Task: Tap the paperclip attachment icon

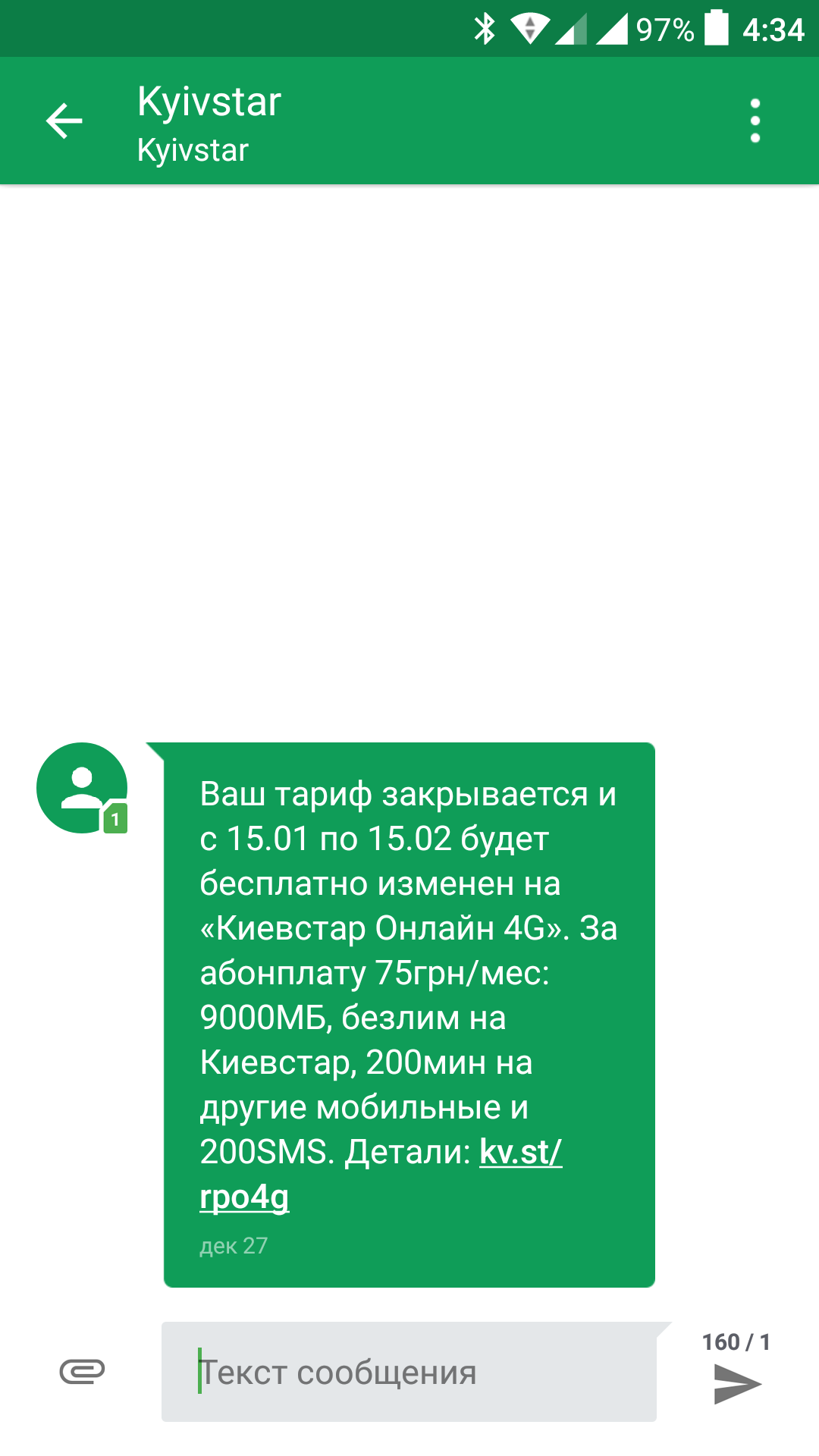Action: click(82, 1371)
